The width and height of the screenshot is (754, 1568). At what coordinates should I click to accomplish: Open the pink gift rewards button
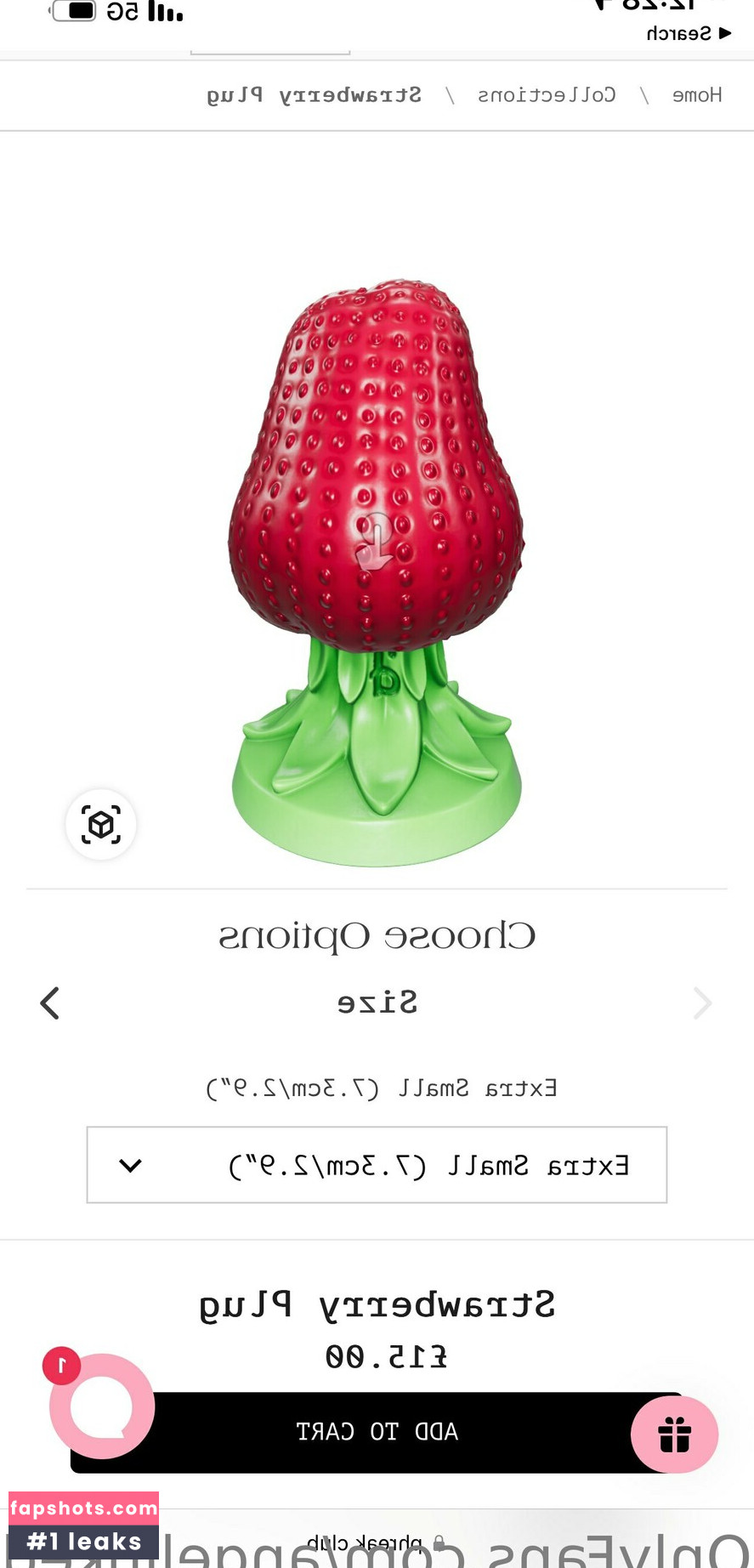tap(674, 1434)
